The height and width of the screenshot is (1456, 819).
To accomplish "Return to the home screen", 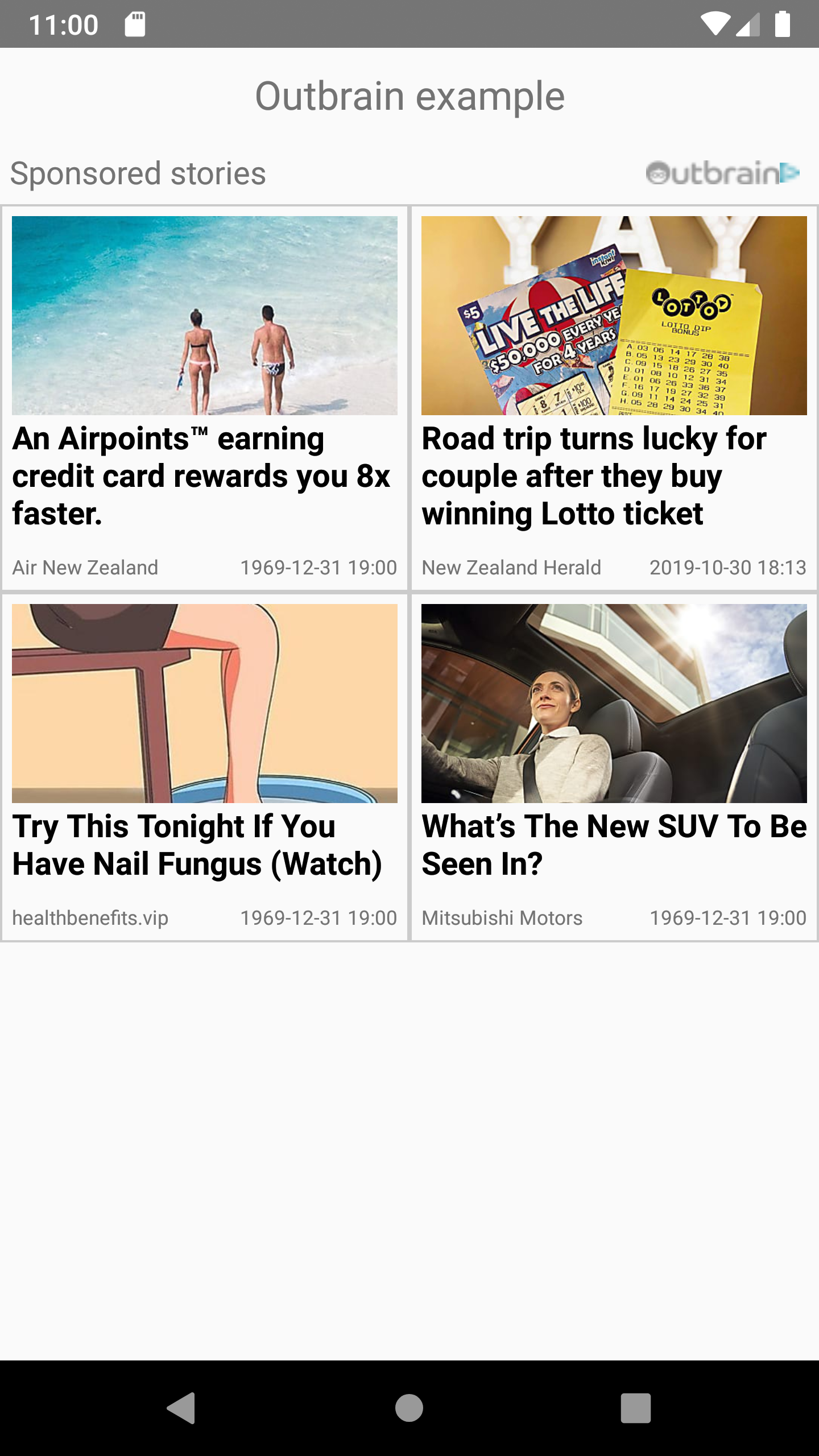I will pos(409,1408).
